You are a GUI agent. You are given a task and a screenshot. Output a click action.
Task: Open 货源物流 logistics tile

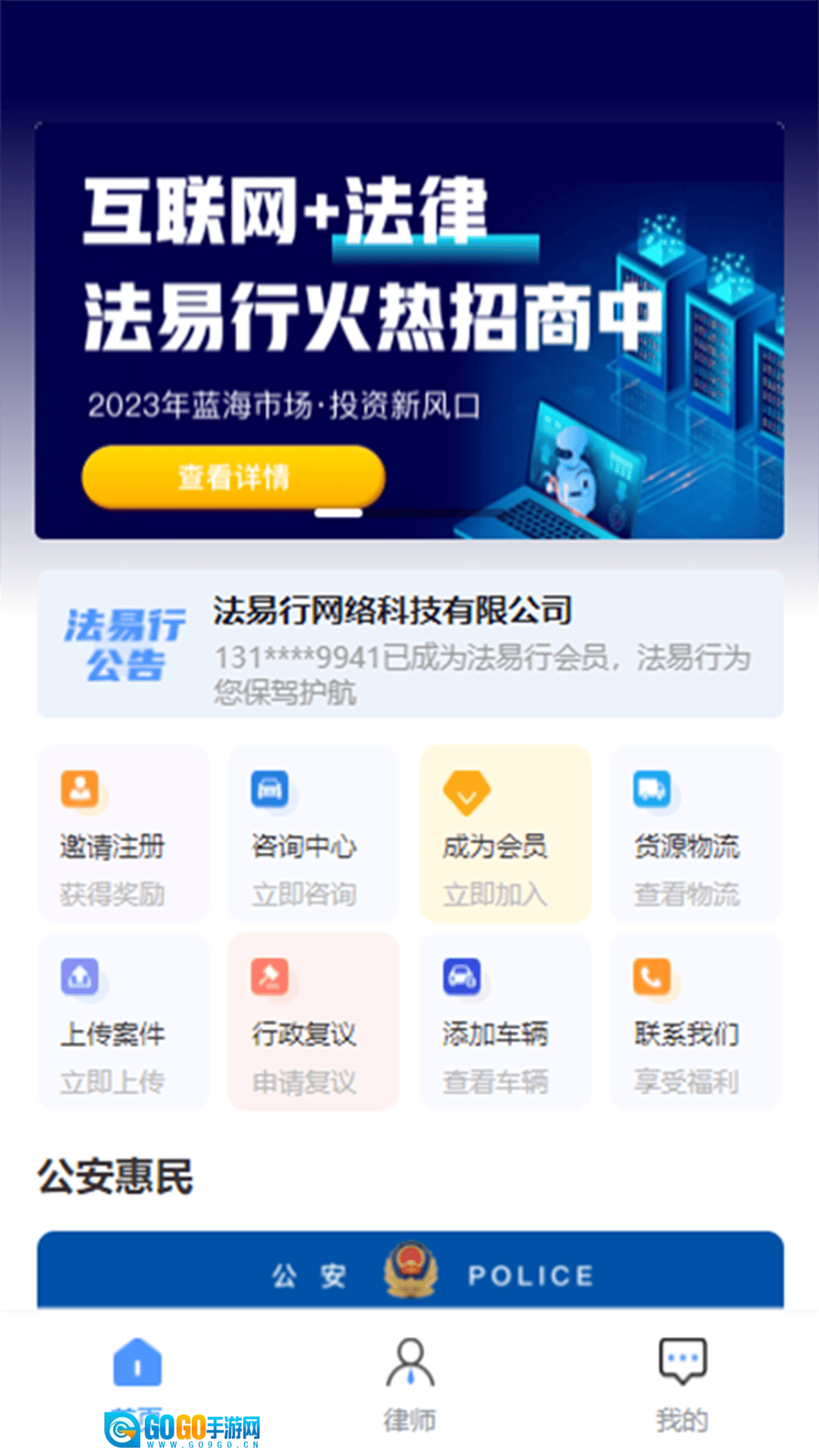click(x=695, y=833)
